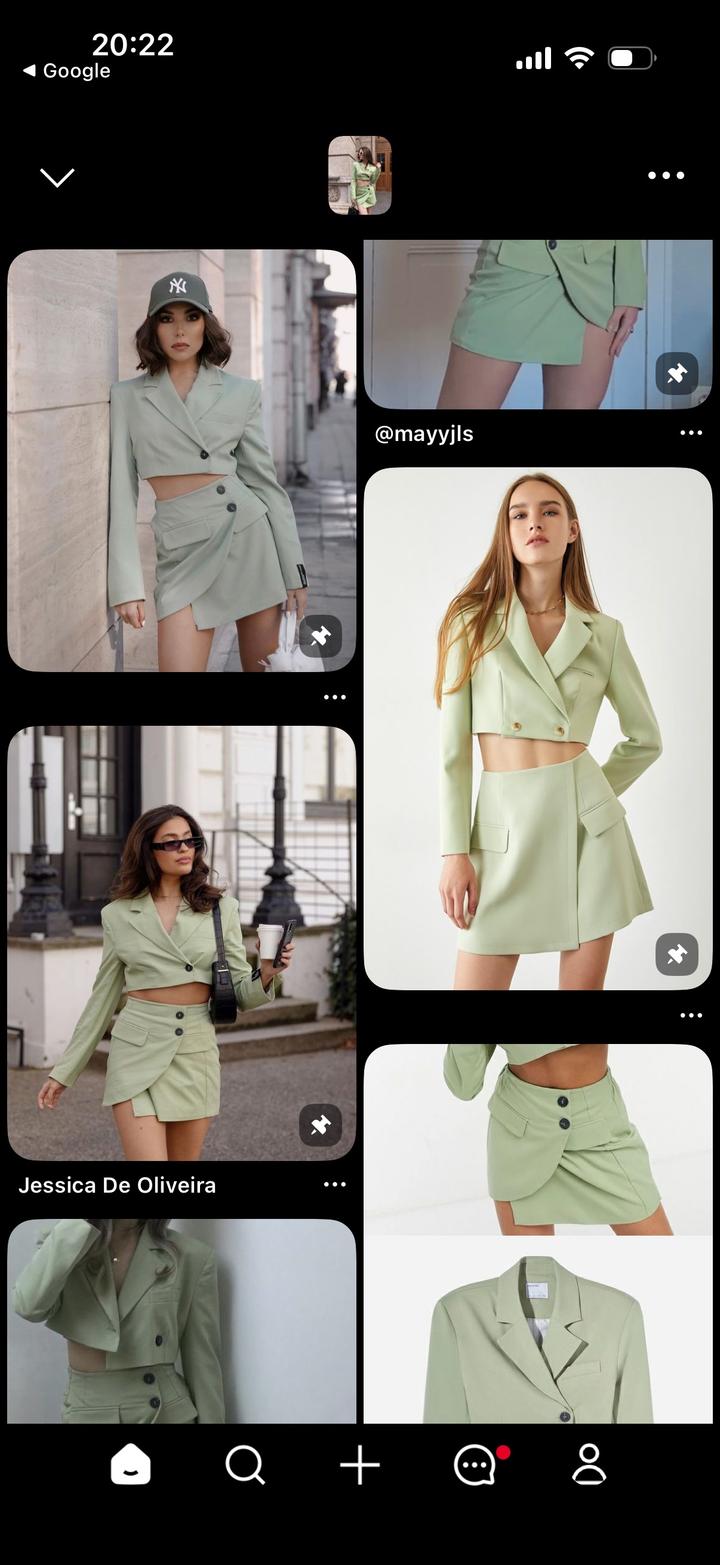The image size is (720, 1565).
Task: Open the Profile tab
Action: coord(589,1465)
